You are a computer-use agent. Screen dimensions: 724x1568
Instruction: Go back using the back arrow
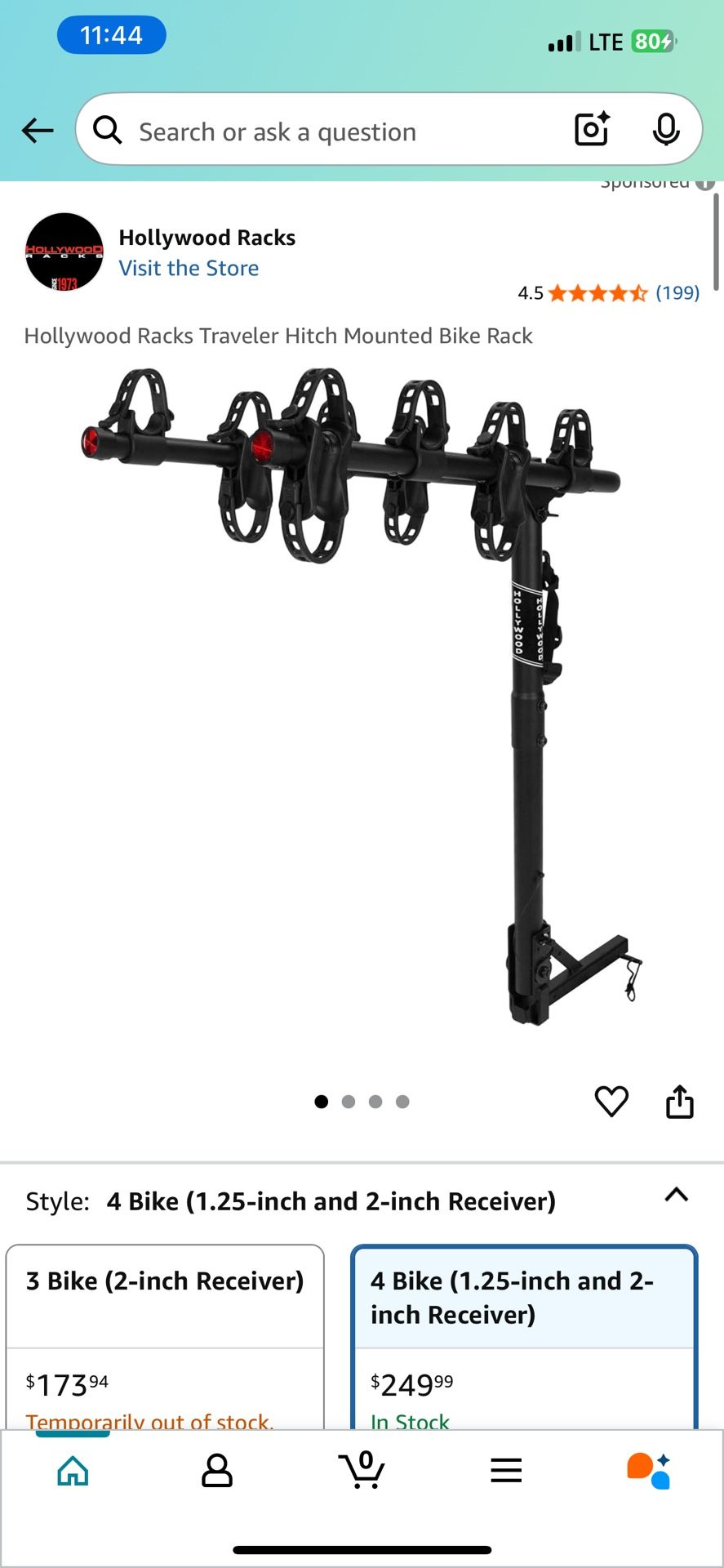38,130
